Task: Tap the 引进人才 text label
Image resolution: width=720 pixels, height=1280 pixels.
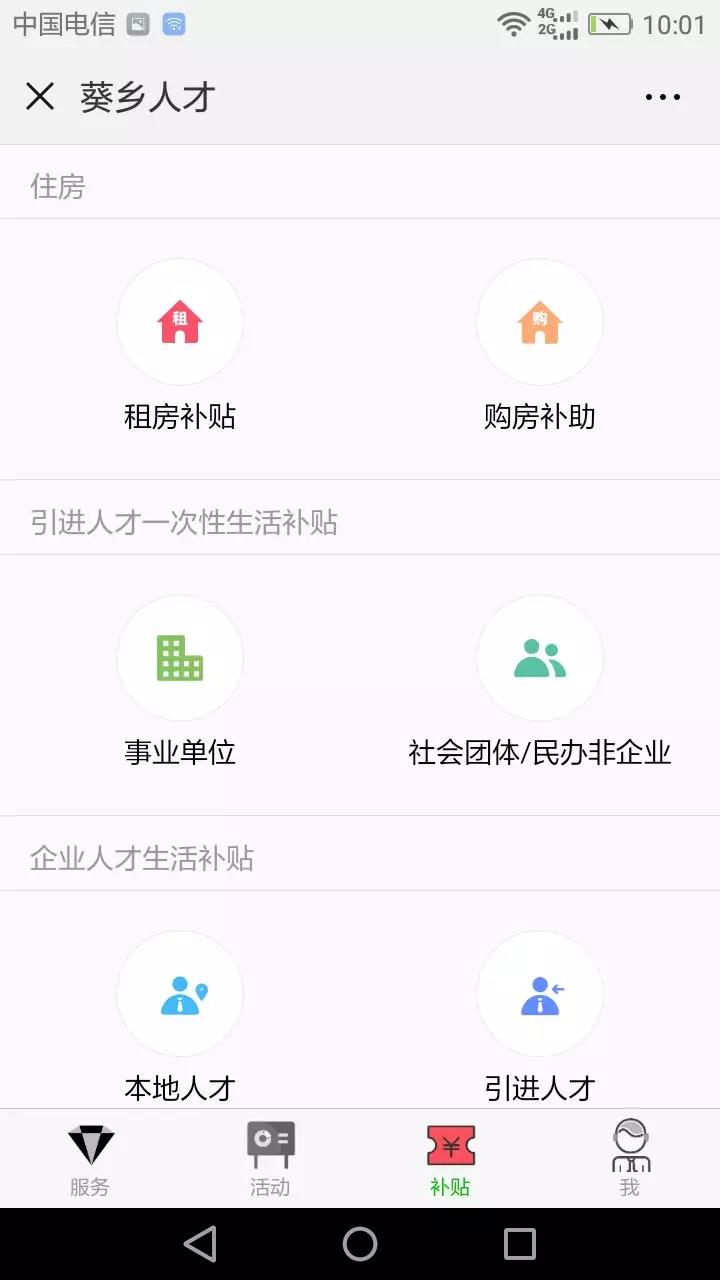Action: coord(540,1086)
